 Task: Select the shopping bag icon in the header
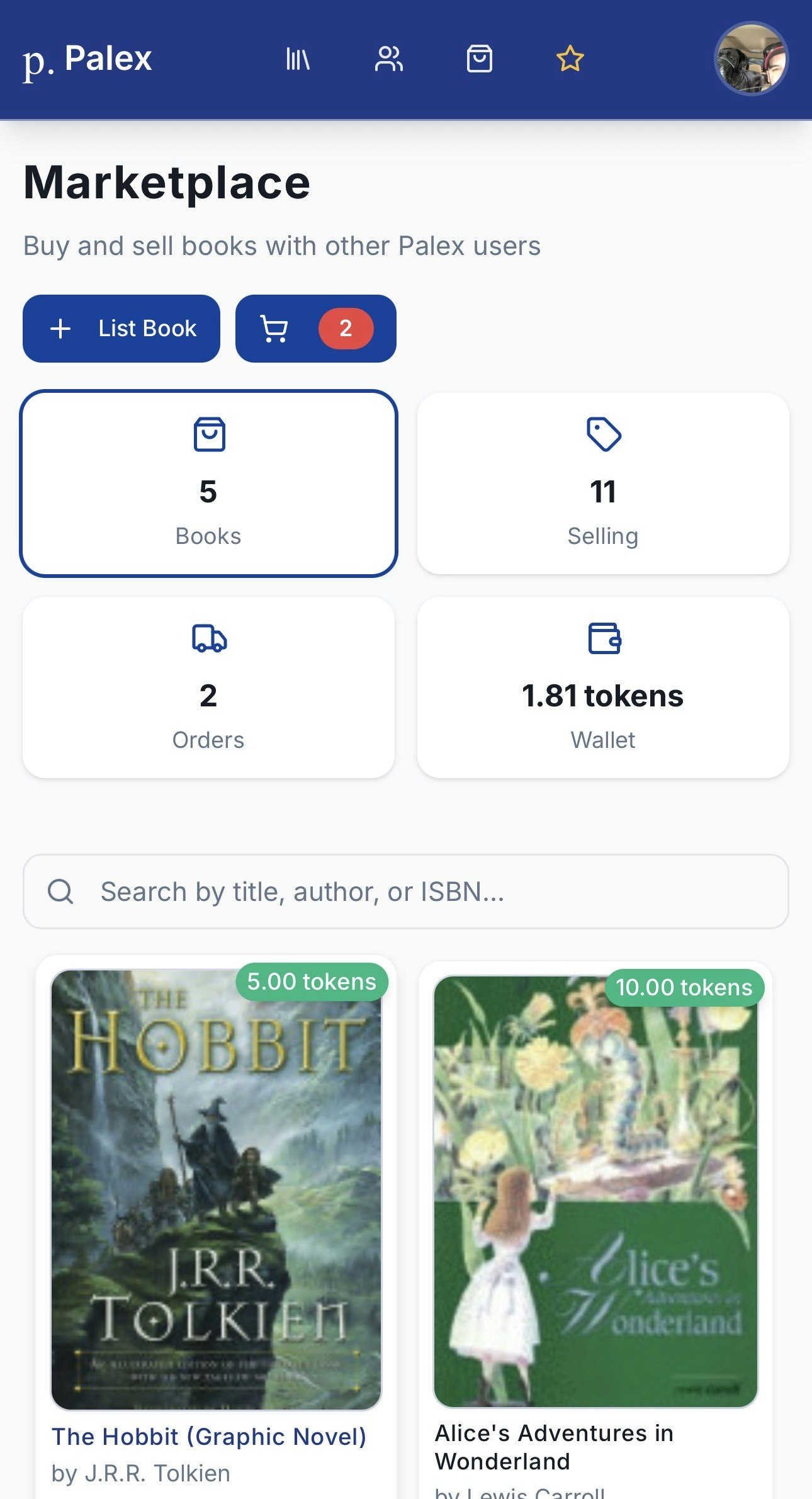480,59
